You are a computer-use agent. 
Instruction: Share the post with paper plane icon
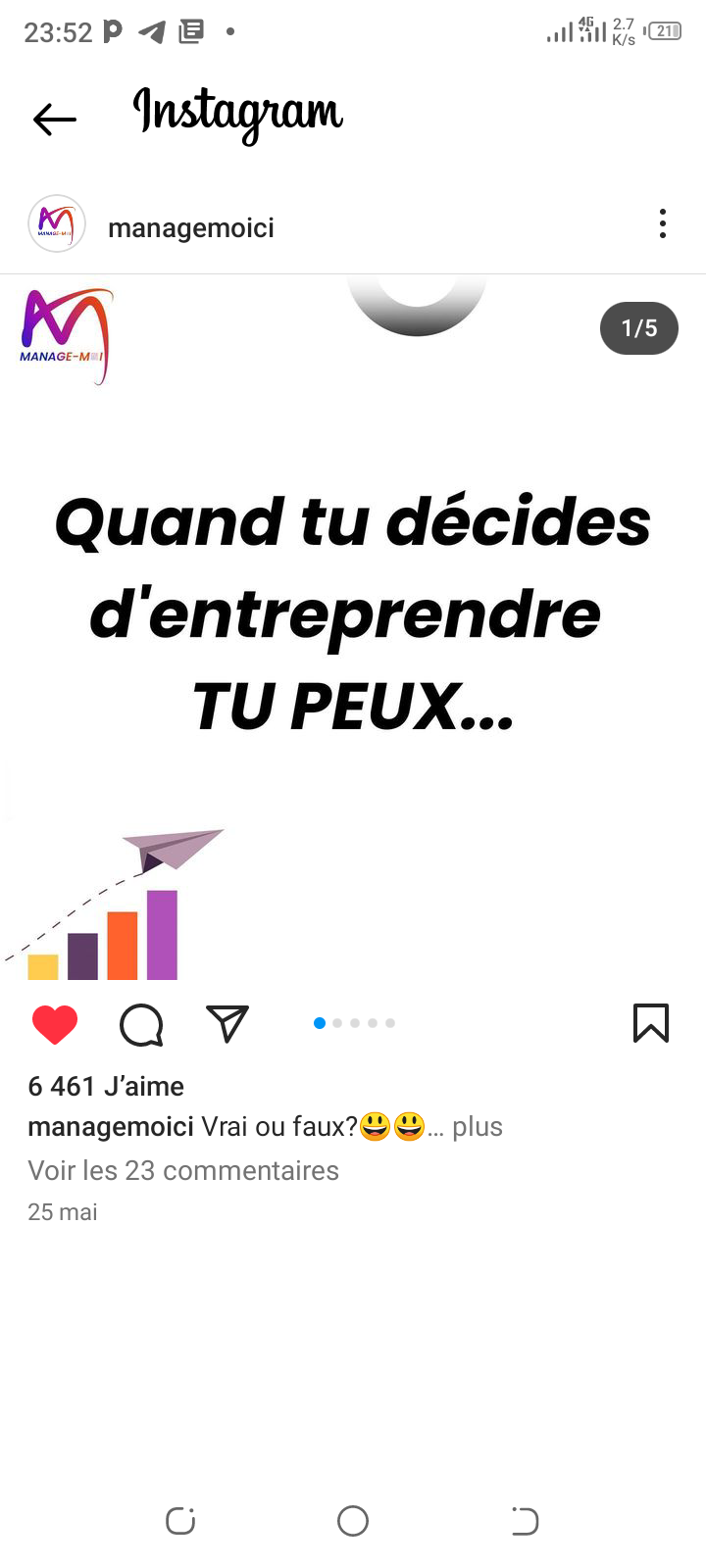point(227,1024)
